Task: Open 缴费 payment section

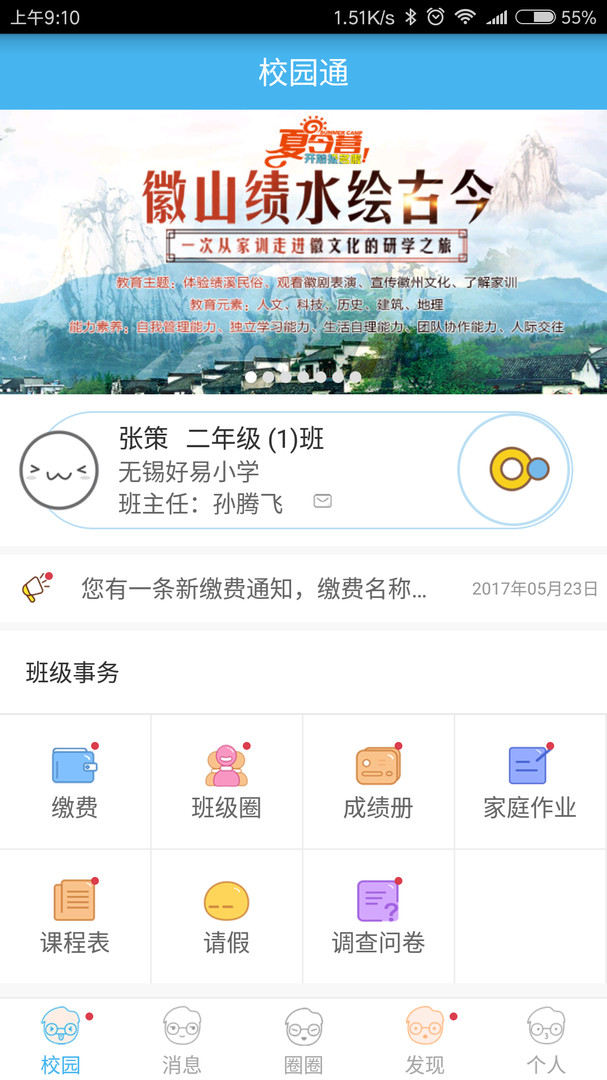Action: [75, 781]
